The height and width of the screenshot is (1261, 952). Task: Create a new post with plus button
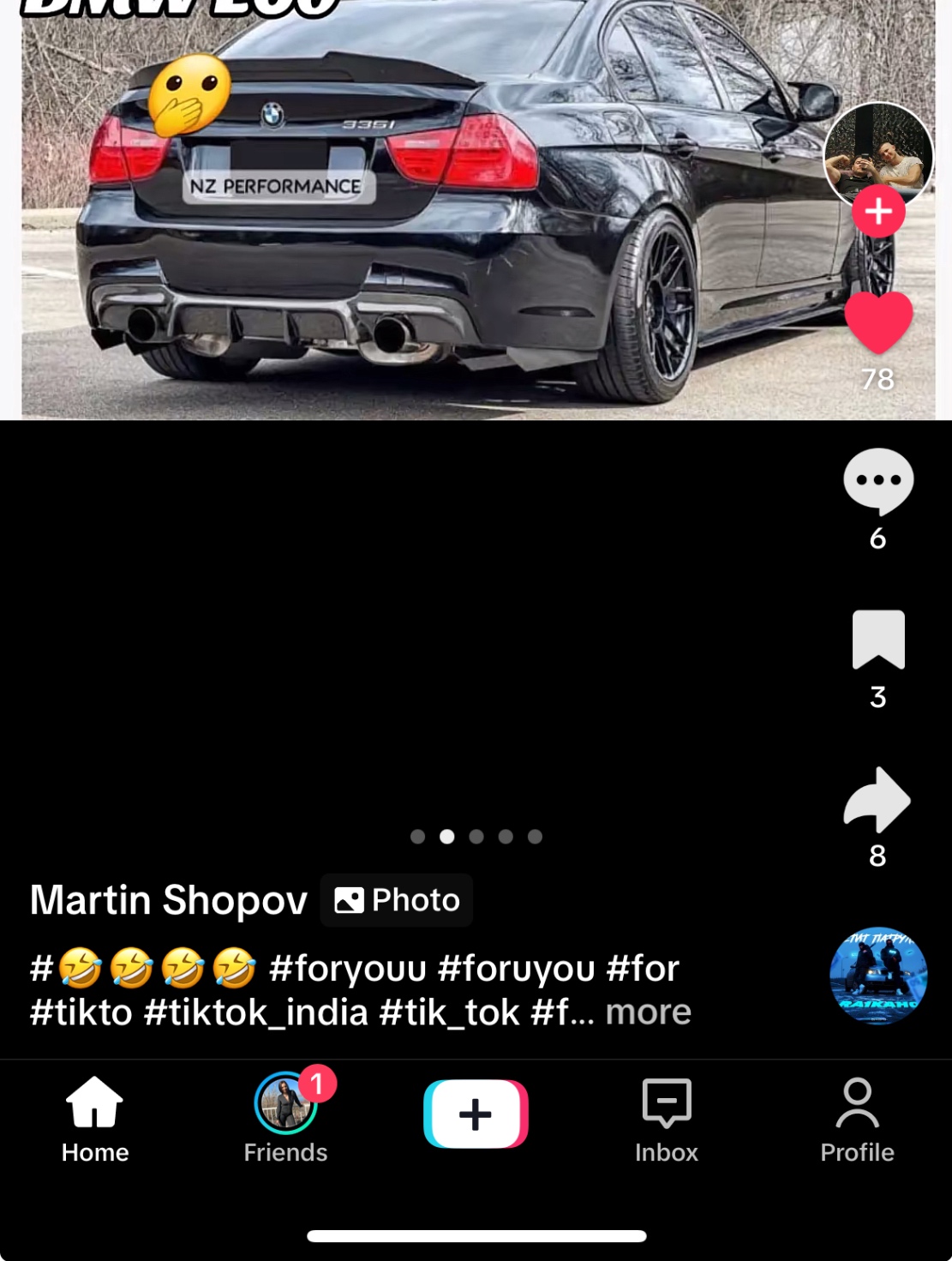pyautogui.click(x=476, y=1114)
